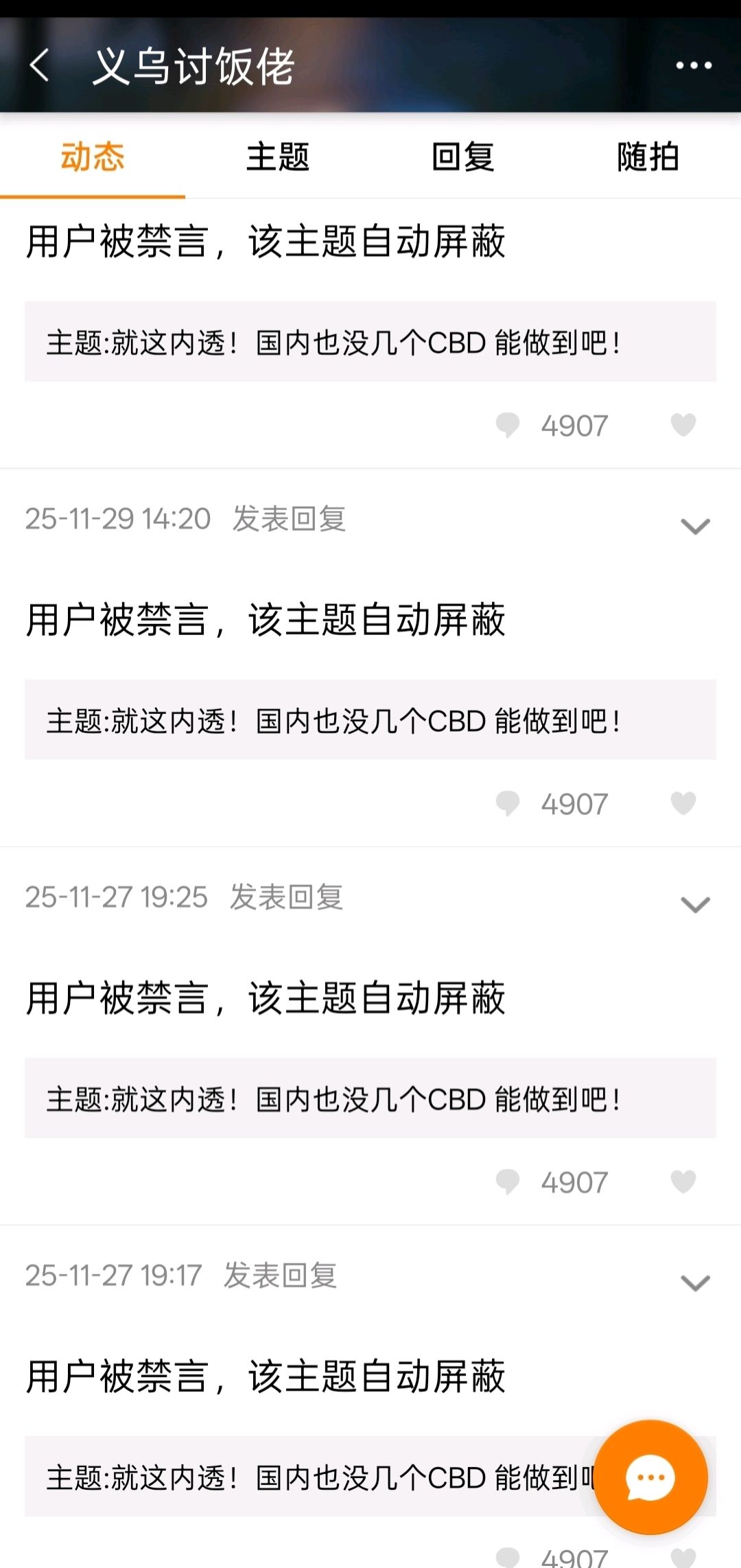Open the three-dot overflow menu
This screenshot has width=741, height=1568.
(694, 66)
